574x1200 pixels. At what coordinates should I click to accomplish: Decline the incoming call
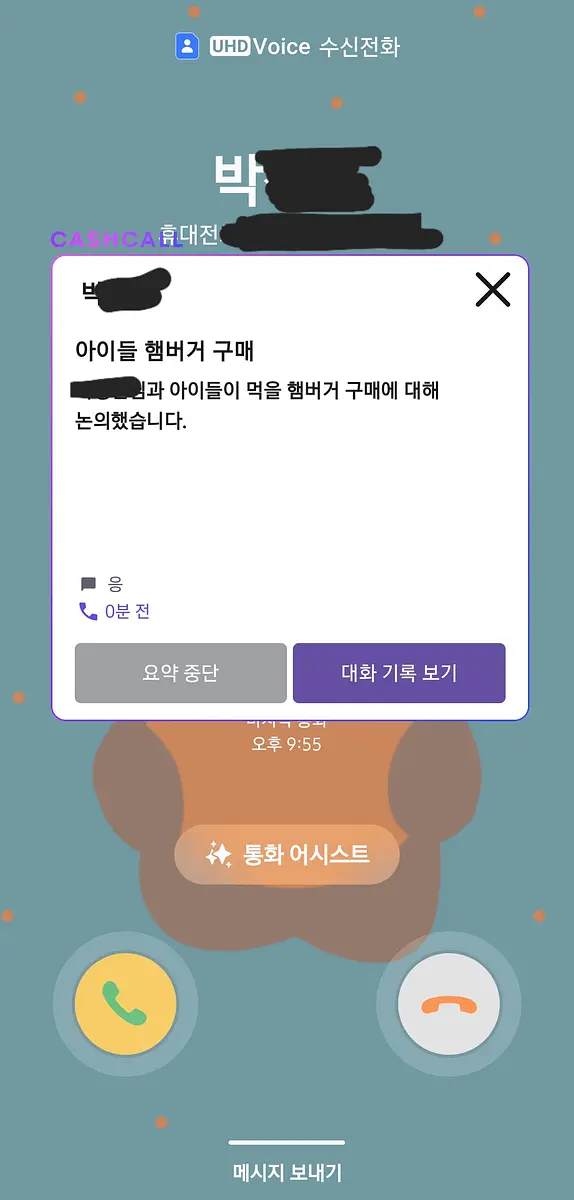[x=448, y=1003]
